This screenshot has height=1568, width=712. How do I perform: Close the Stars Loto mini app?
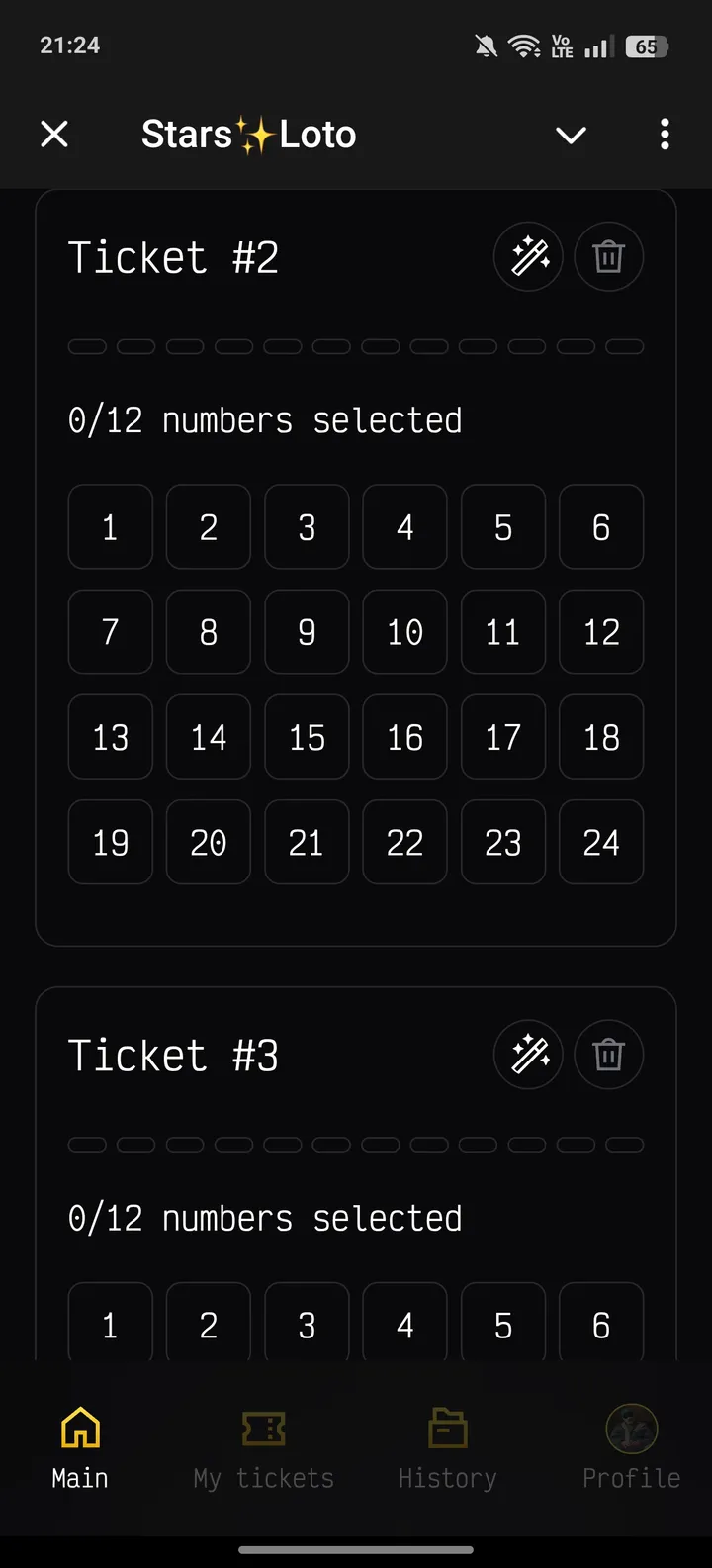click(x=54, y=135)
